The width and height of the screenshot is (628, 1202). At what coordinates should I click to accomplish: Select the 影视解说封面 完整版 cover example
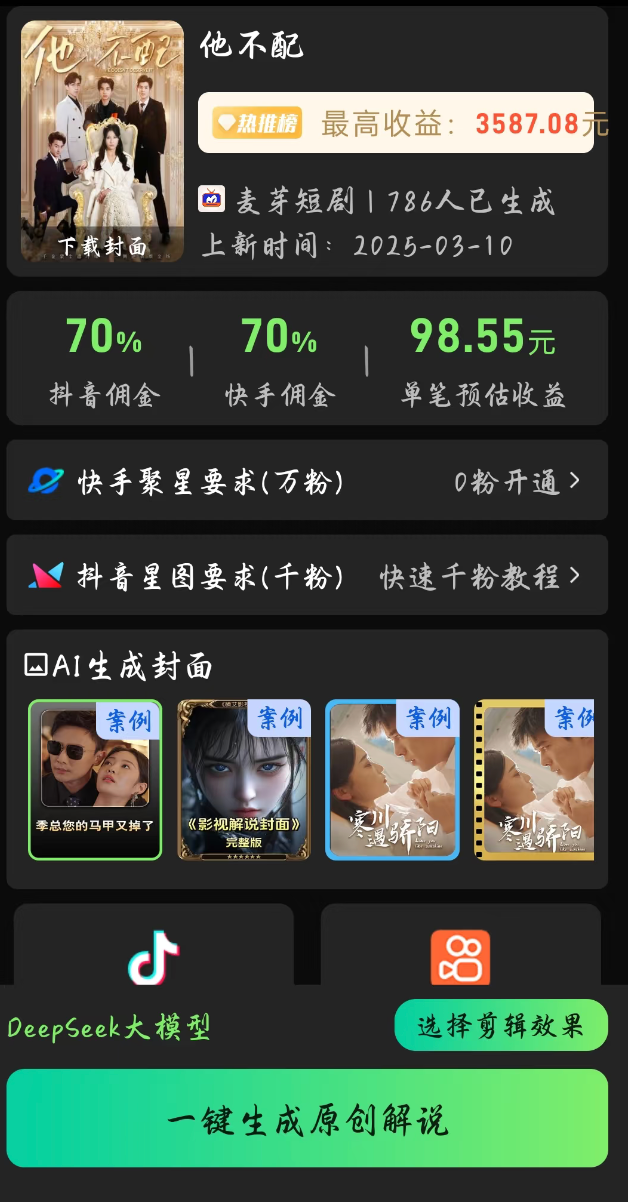tap(244, 779)
